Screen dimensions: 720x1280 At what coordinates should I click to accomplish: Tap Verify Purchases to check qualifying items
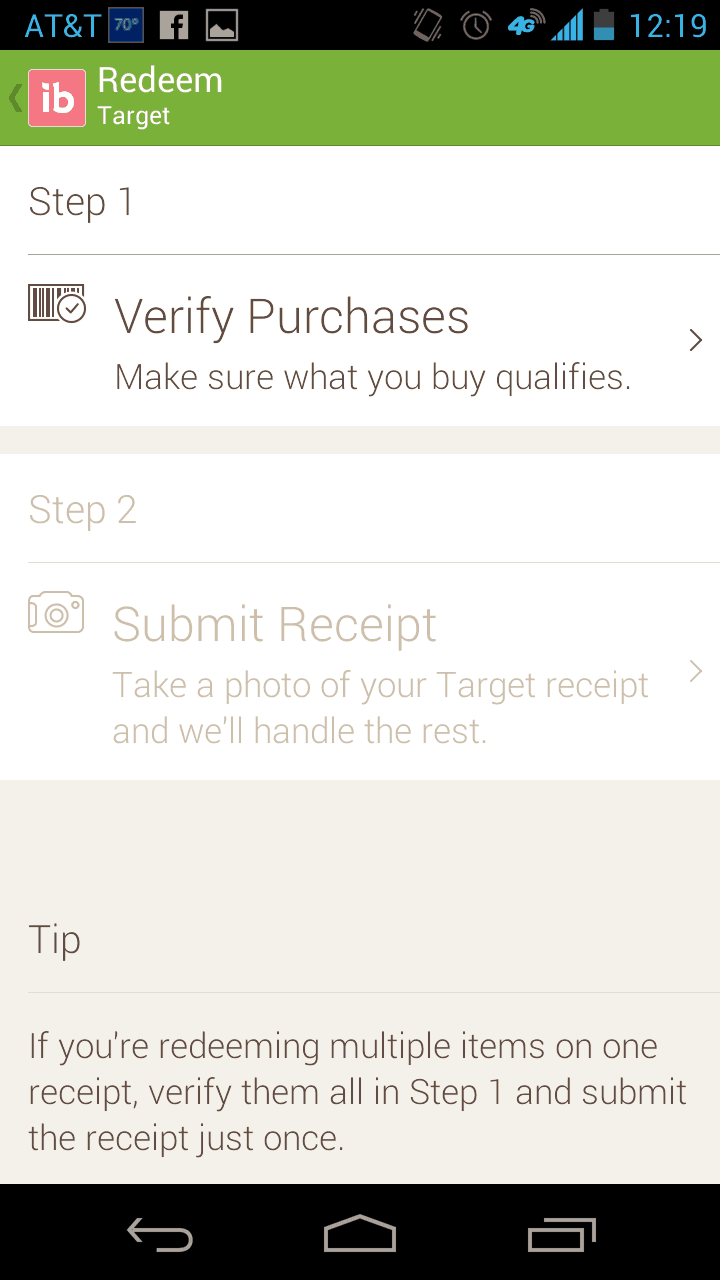293,316
